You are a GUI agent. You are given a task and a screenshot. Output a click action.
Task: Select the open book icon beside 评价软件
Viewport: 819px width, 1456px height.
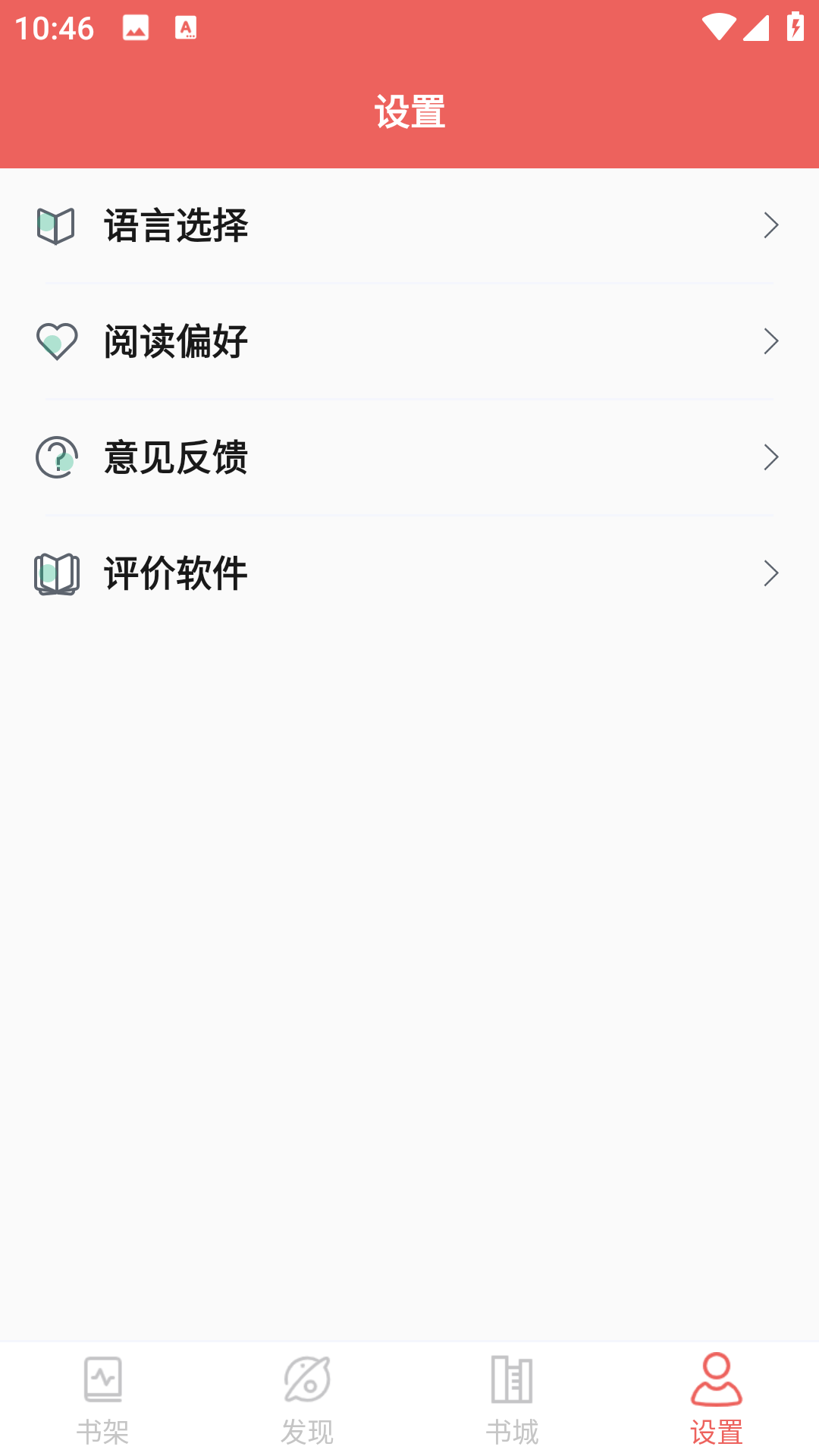(55, 574)
